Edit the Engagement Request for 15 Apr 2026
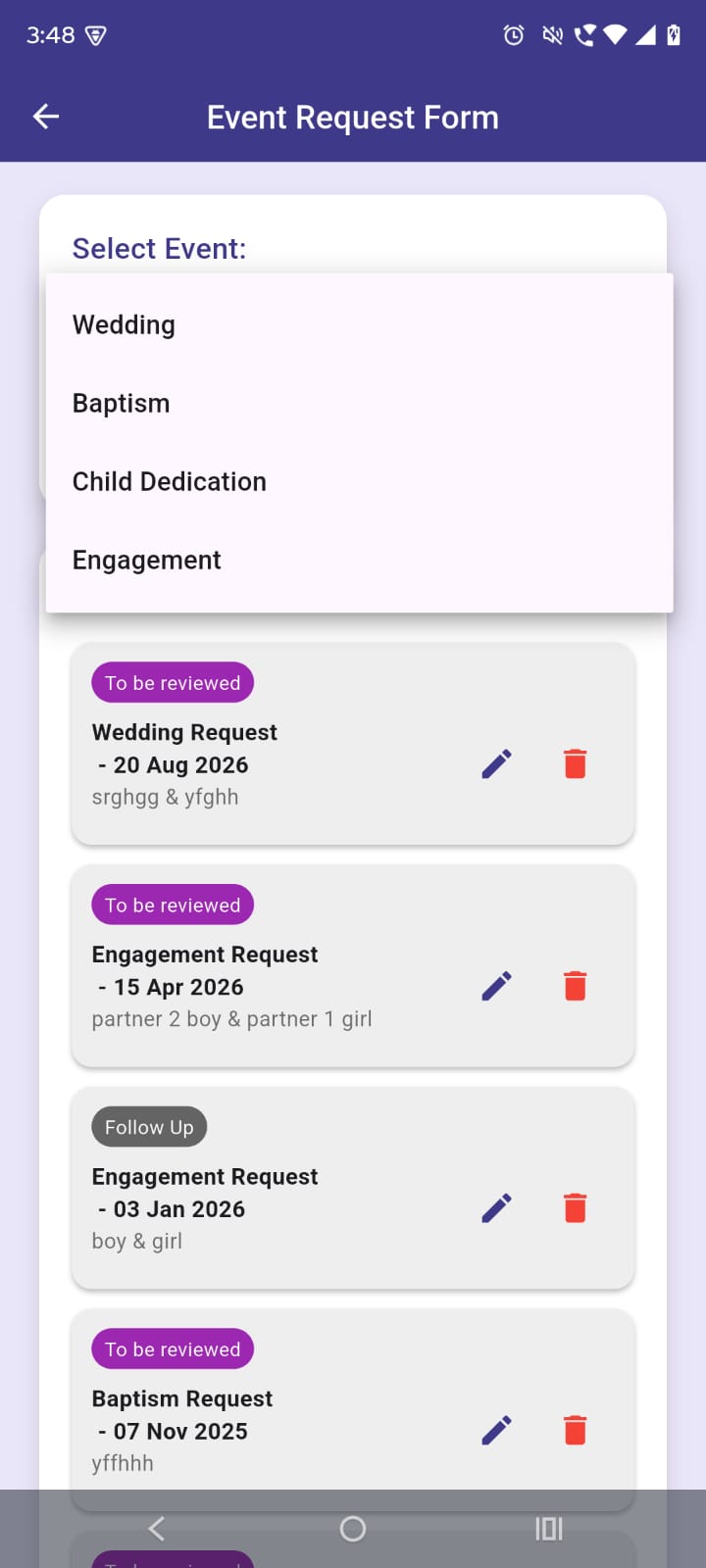706x1568 pixels. click(x=496, y=986)
